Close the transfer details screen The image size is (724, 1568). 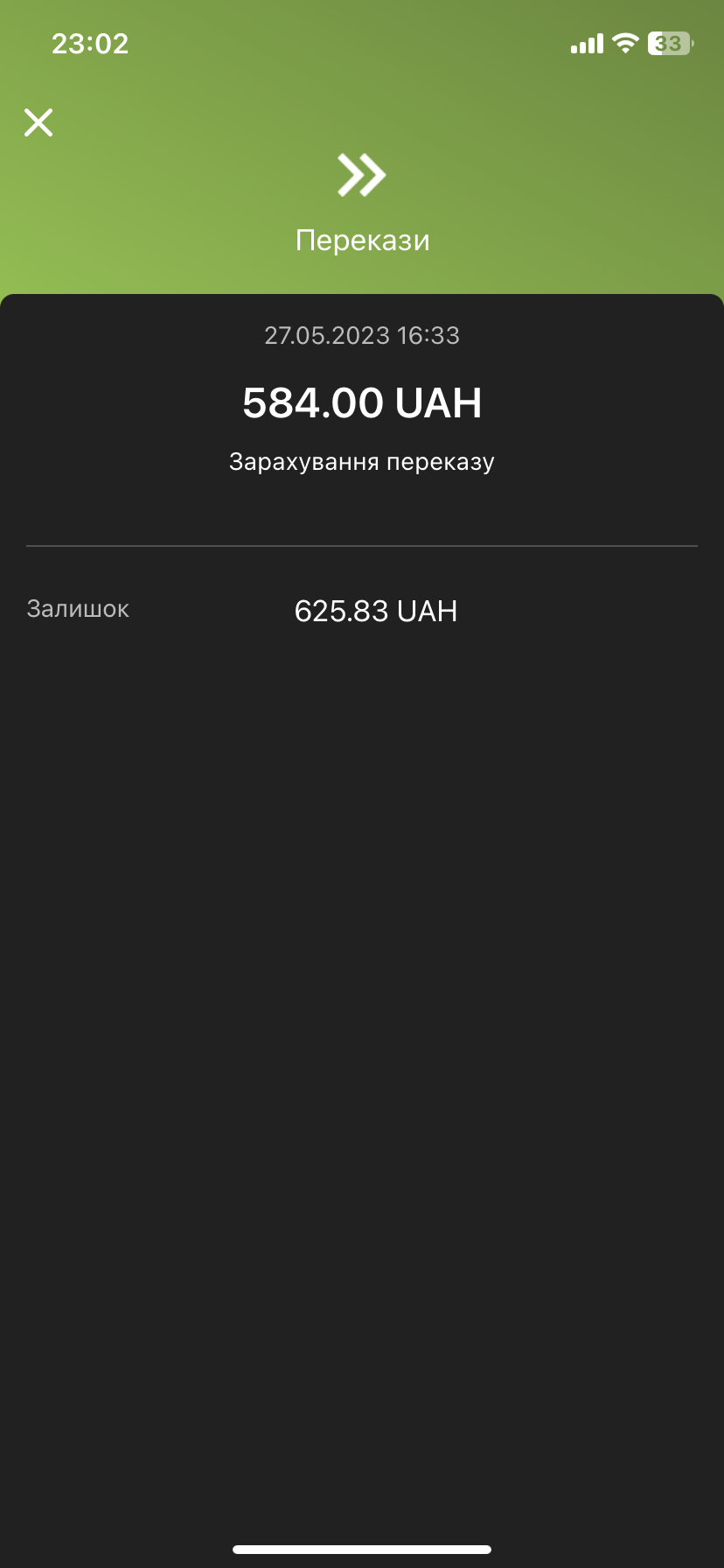coord(38,122)
